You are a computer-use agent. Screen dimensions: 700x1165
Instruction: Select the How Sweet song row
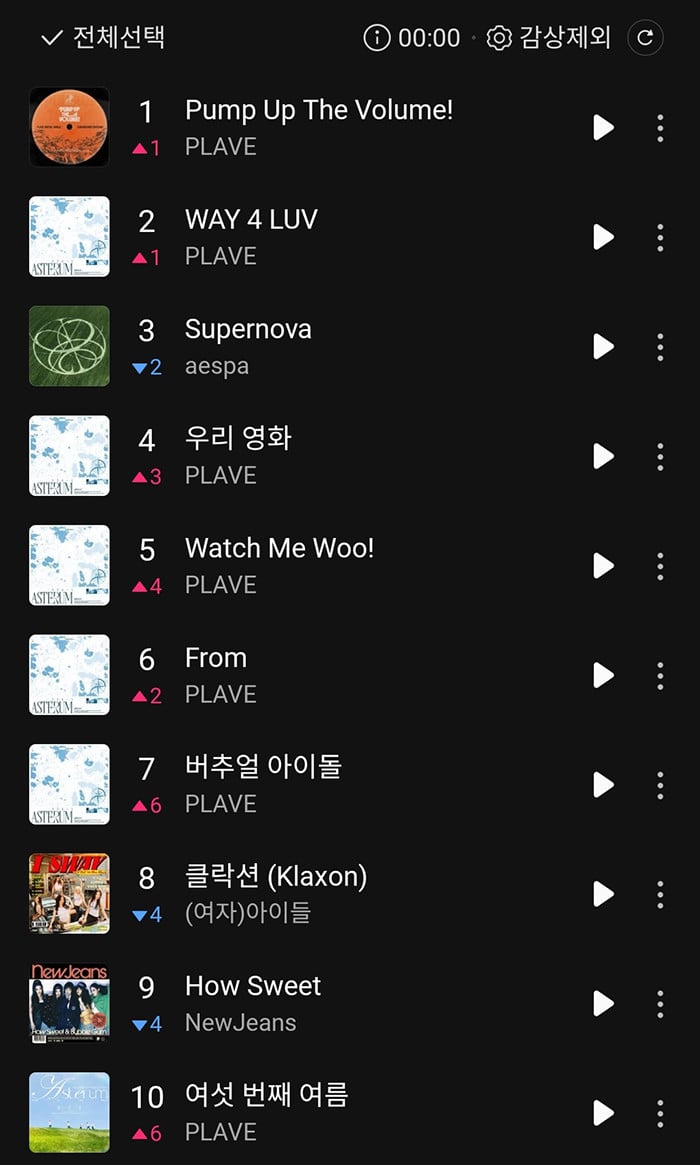[x=350, y=1003]
